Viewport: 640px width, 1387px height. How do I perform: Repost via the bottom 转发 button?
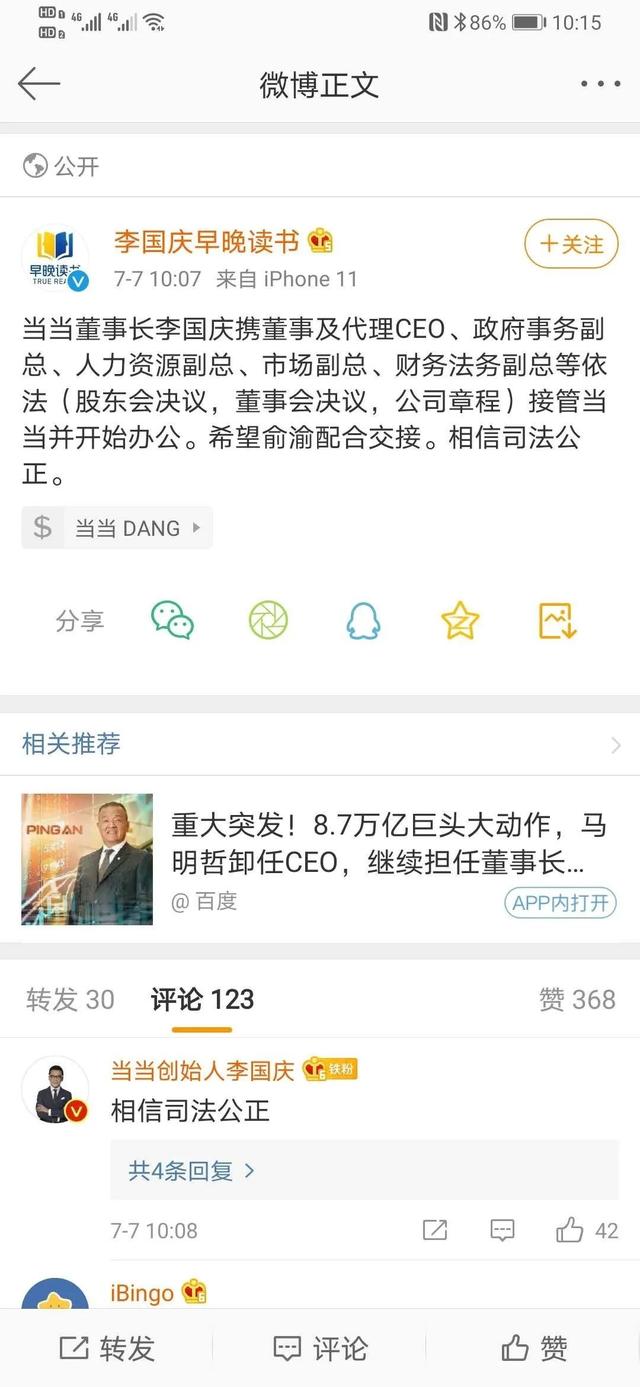(x=107, y=1348)
